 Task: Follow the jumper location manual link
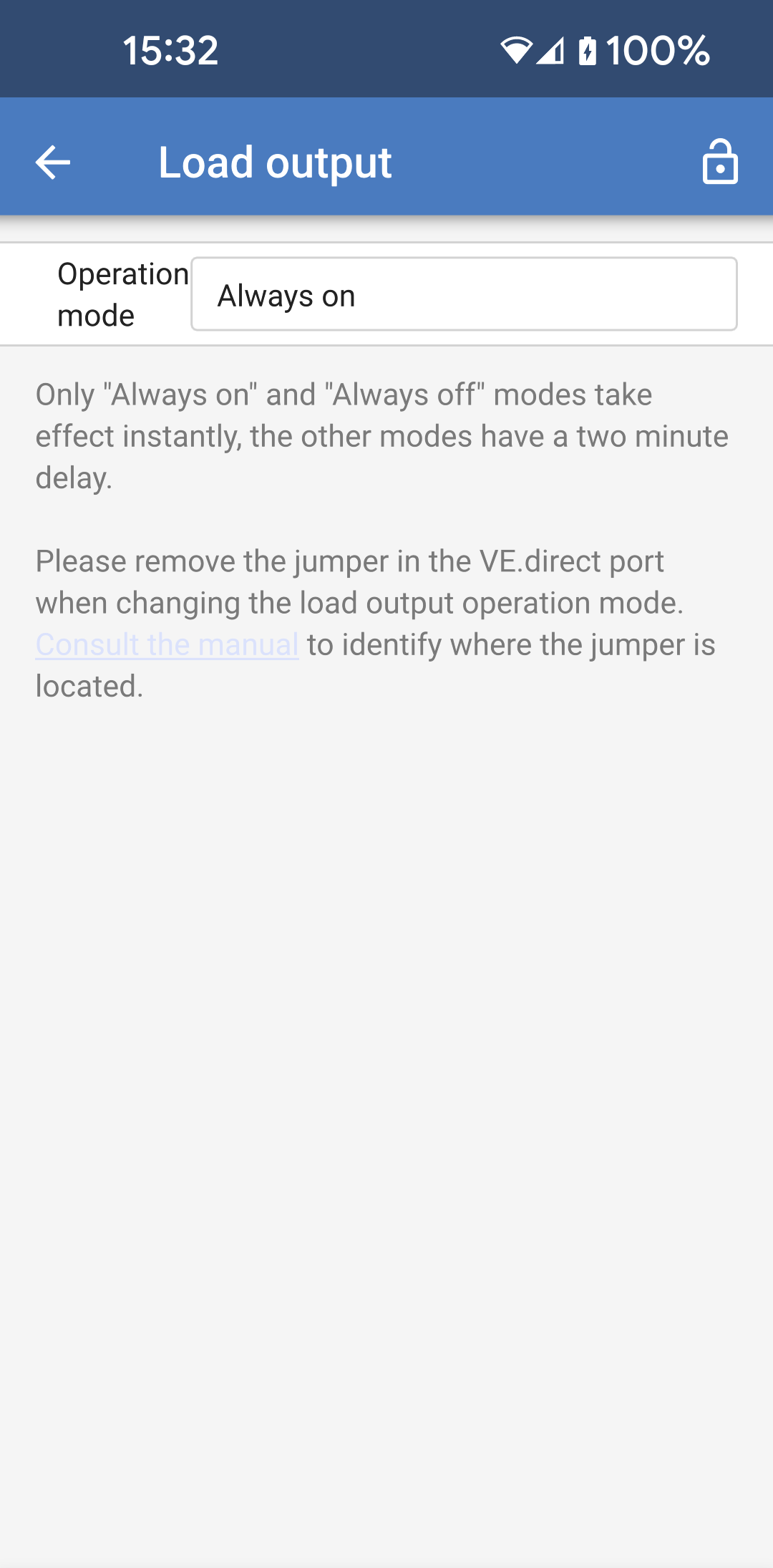[166, 644]
